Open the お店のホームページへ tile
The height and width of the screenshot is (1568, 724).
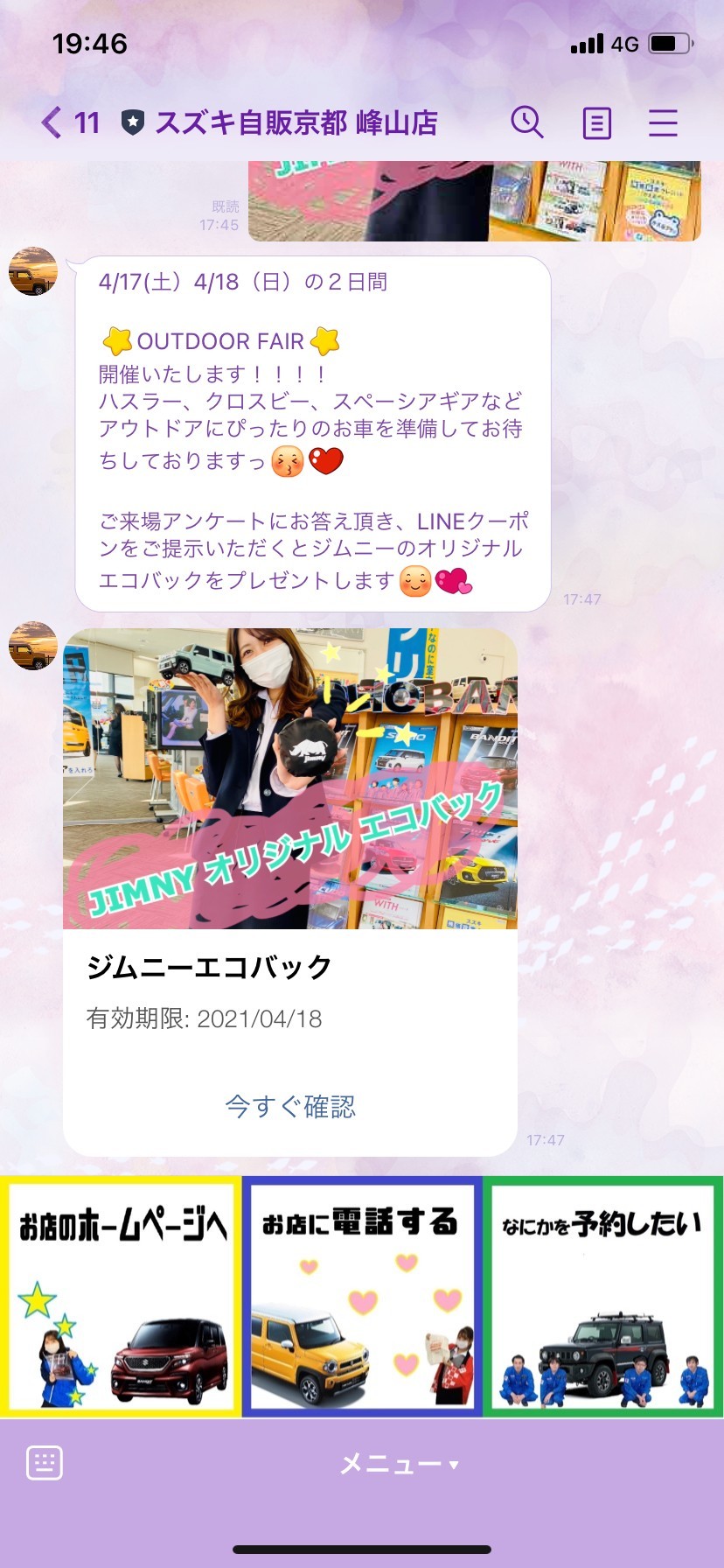[121, 1297]
